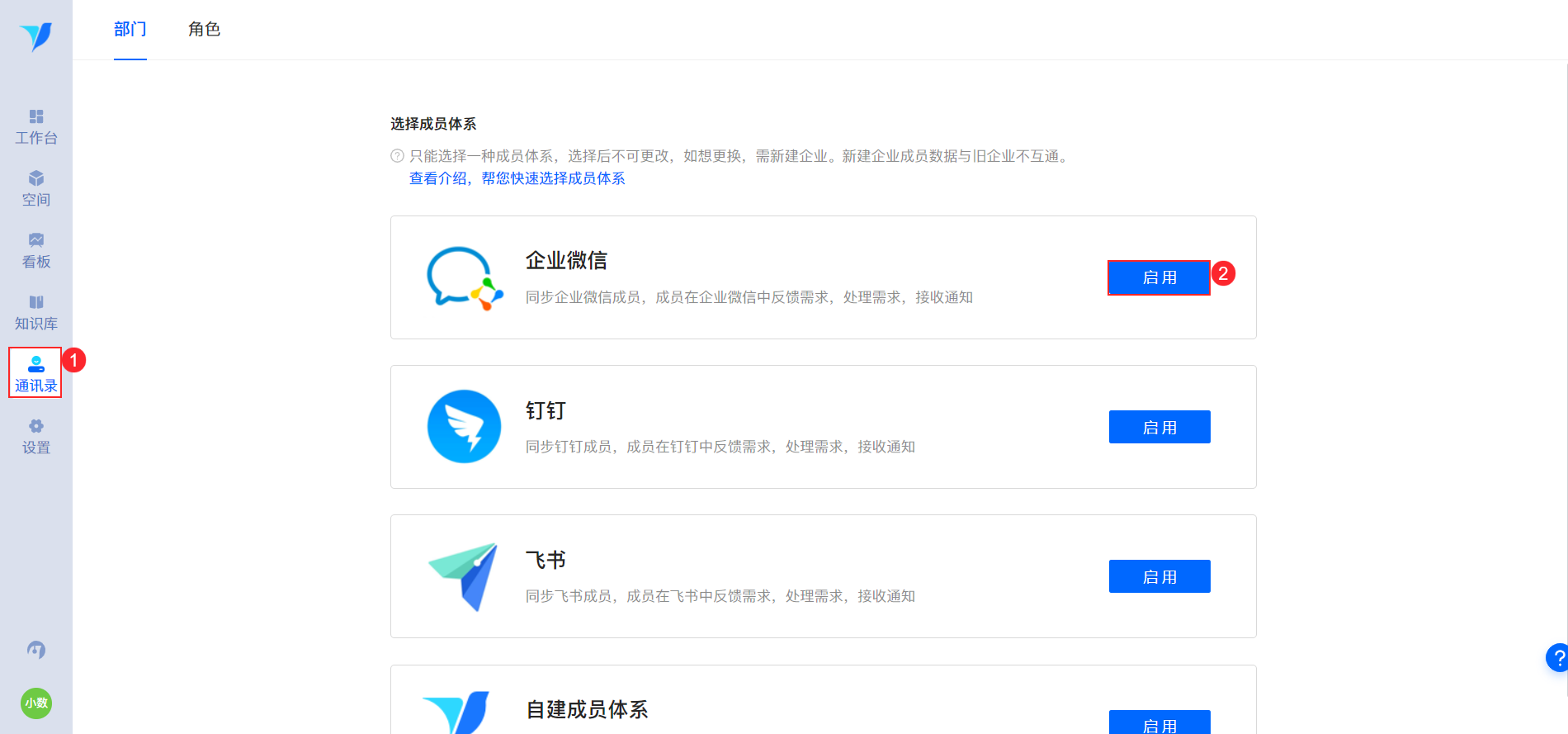The width and height of the screenshot is (1568, 734).
Task: Open the 小数 user avatar
Action: (x=36, y=703)
